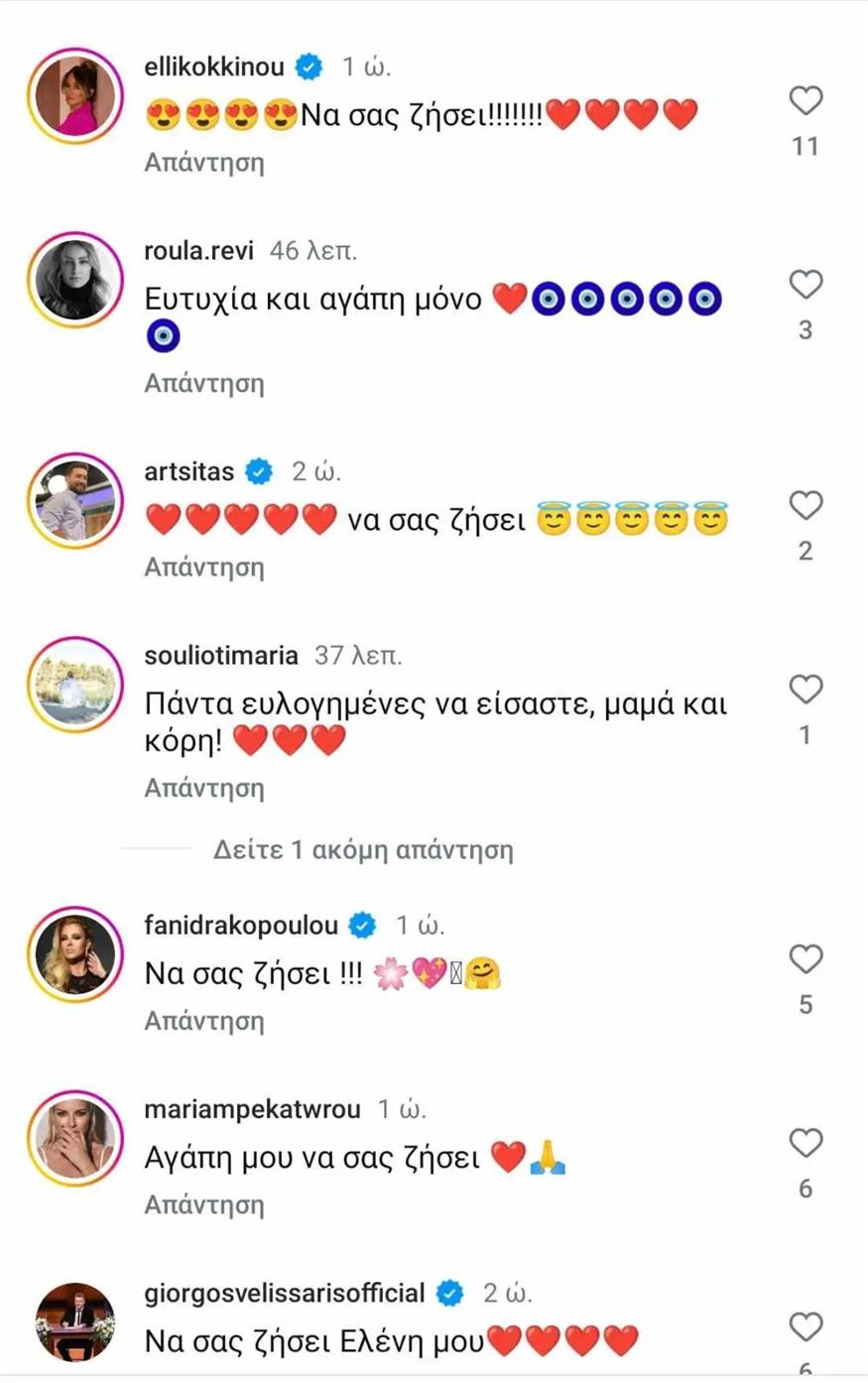Image resolution: width=868 pixels, height=1383 pixels.
Task: Reply to roula.revi's comment
Action: point(204,383)
